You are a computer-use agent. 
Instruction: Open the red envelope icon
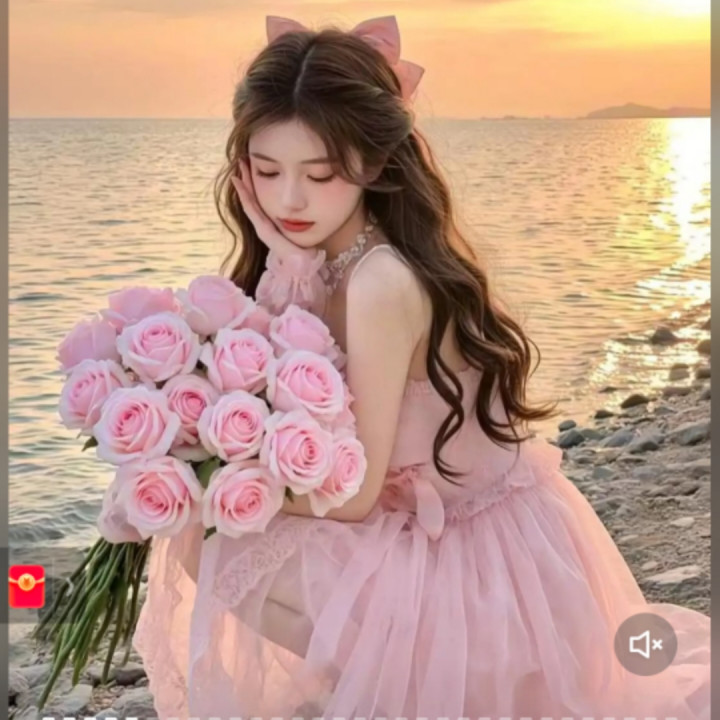pos(27,587)
